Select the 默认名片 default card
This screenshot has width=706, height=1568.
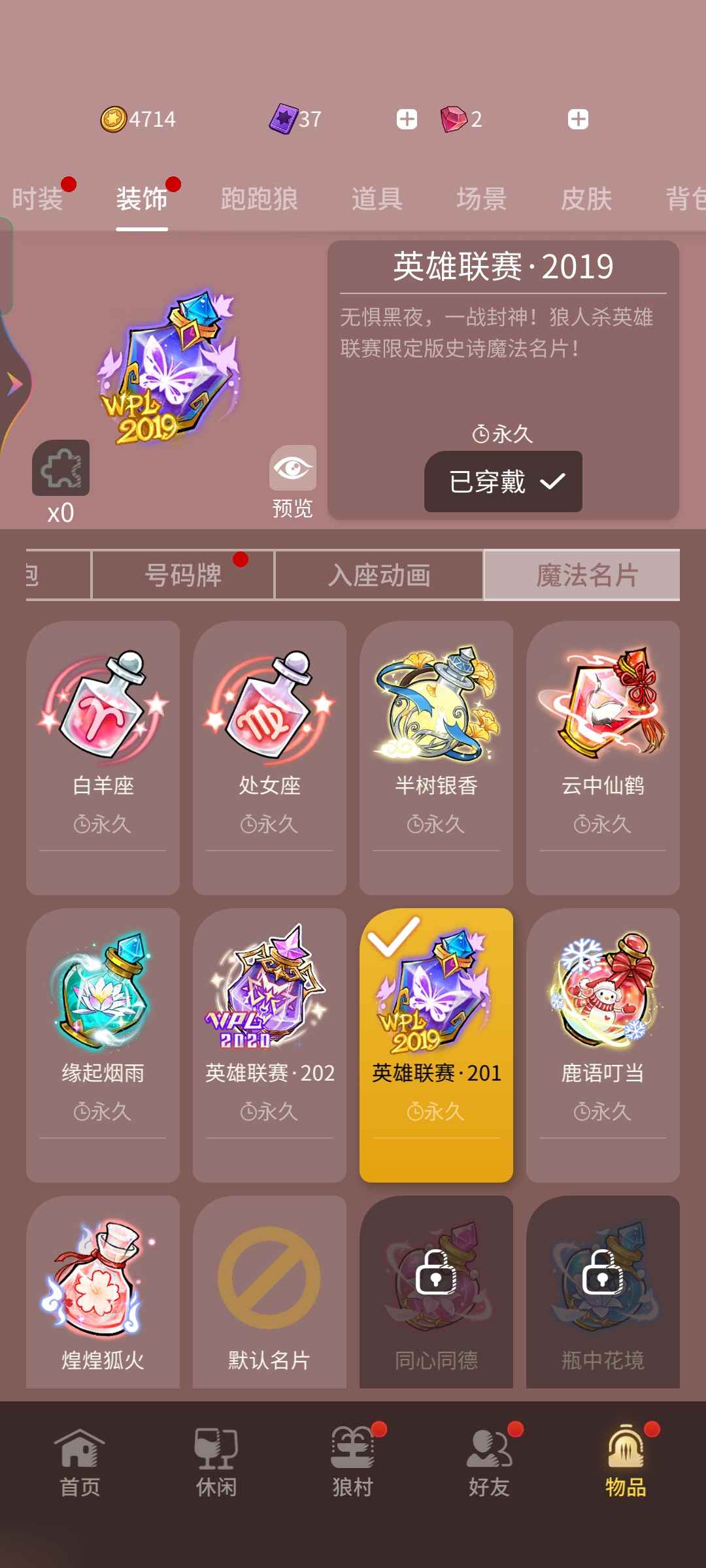click(269, 1292)
